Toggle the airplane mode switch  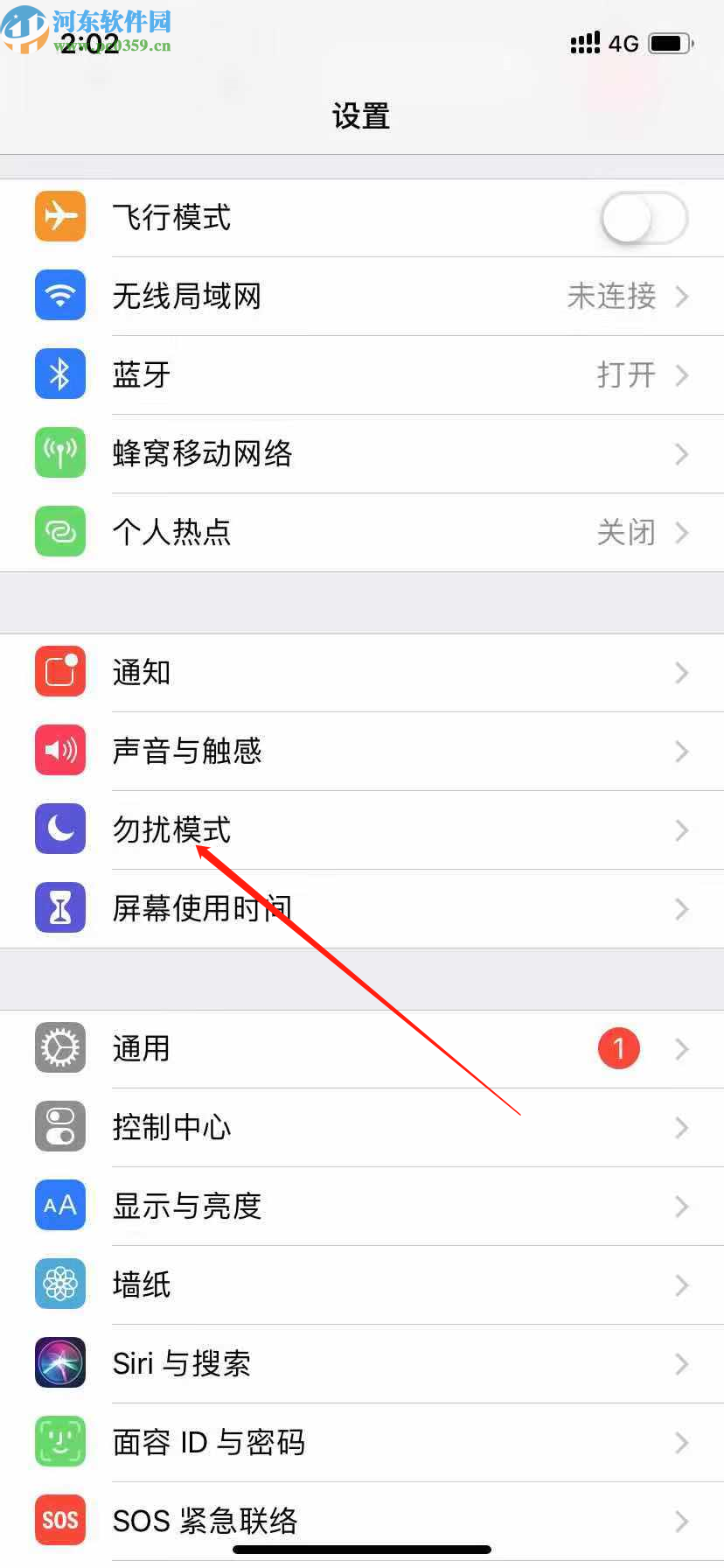coord(644,219)
